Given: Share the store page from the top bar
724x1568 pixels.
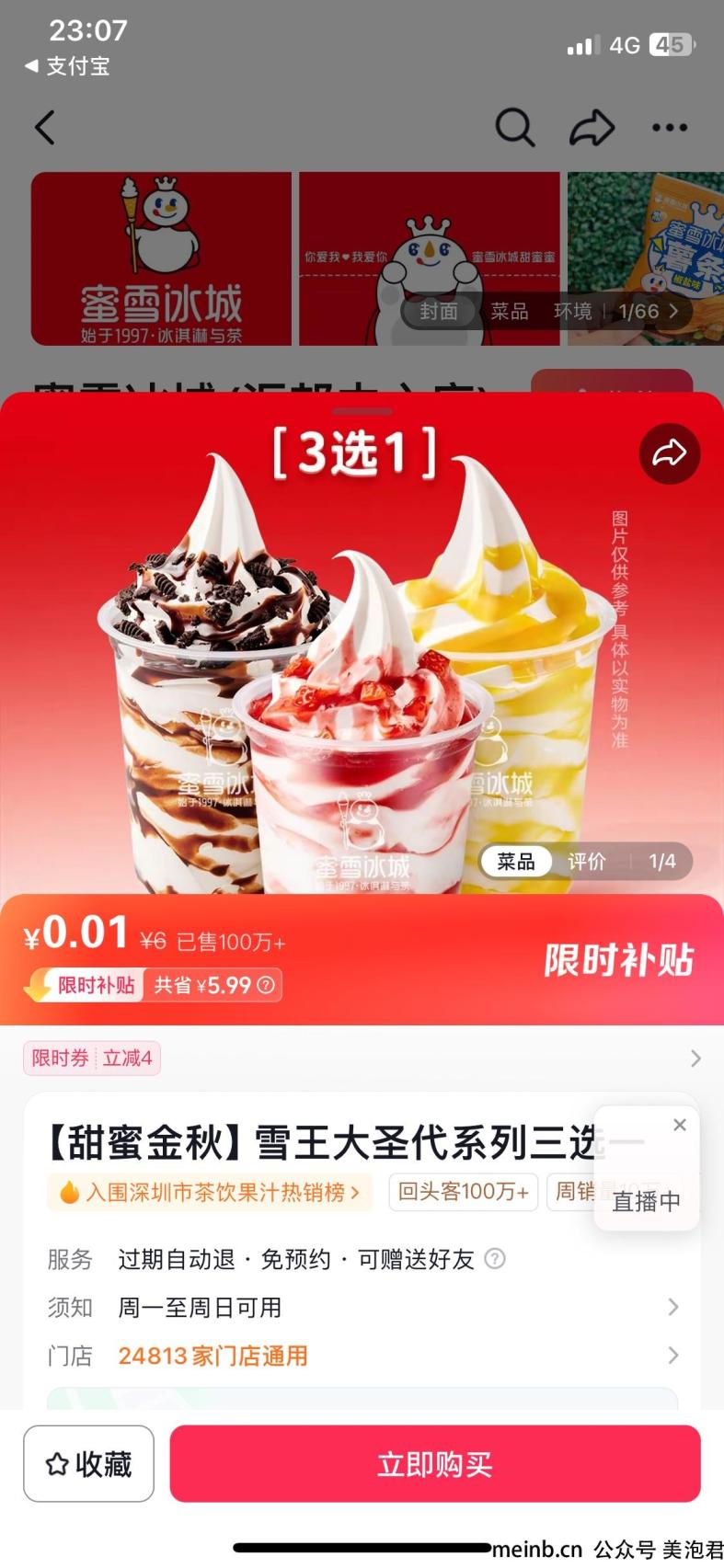Looking at the screenshot, I should coord(592,128).
